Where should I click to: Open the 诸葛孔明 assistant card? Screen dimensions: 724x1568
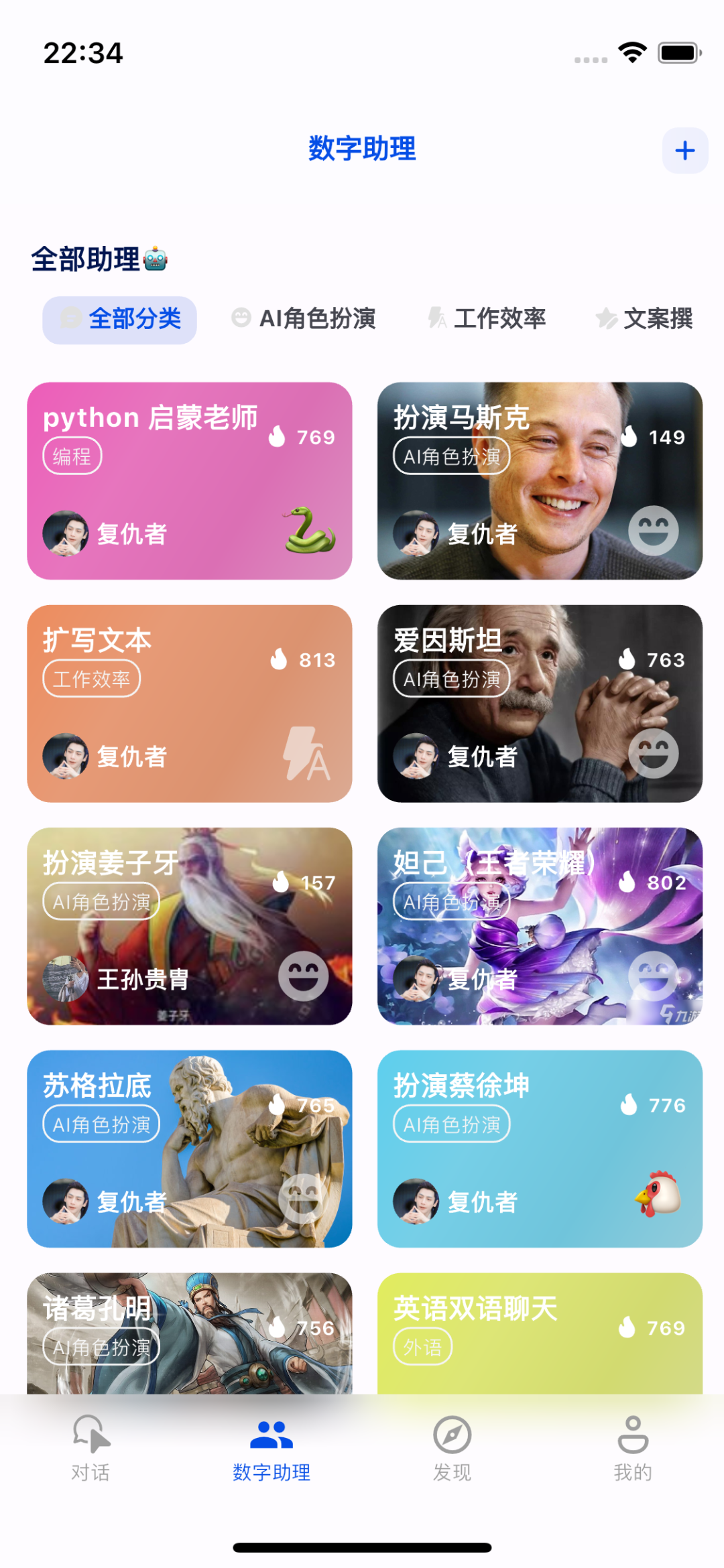pyautogui.click(x=189, y=1333)
